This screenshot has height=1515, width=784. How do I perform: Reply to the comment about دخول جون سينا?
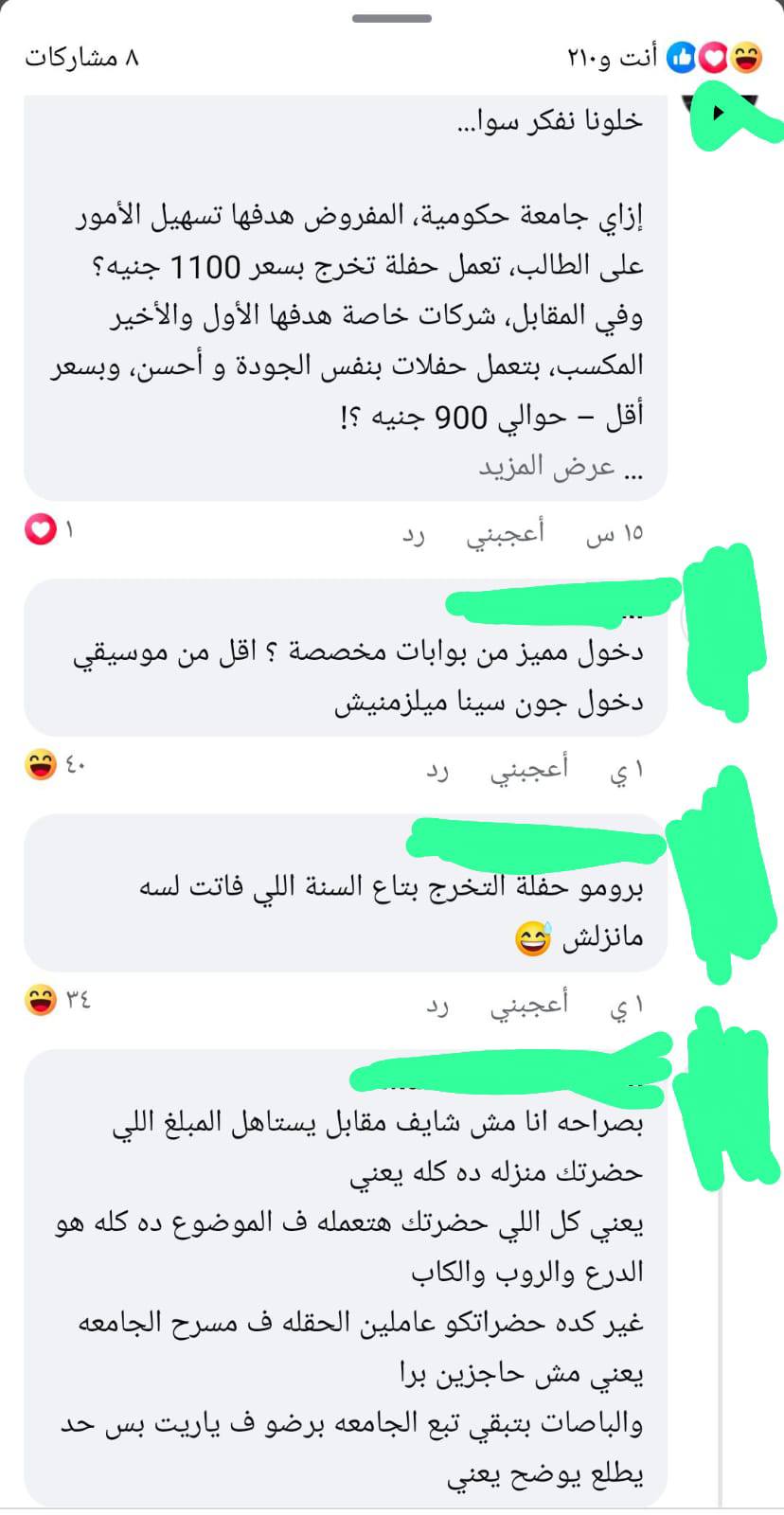pos(437,769)
